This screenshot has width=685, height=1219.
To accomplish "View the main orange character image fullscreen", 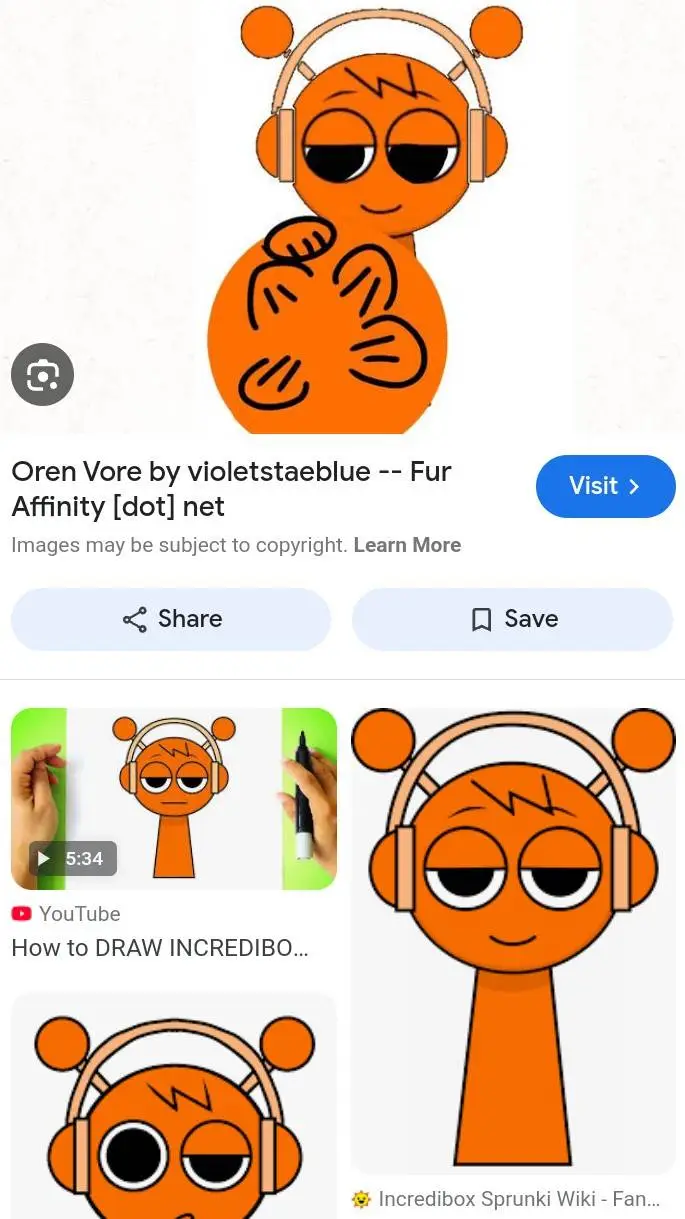I will [x=342, y=217].
